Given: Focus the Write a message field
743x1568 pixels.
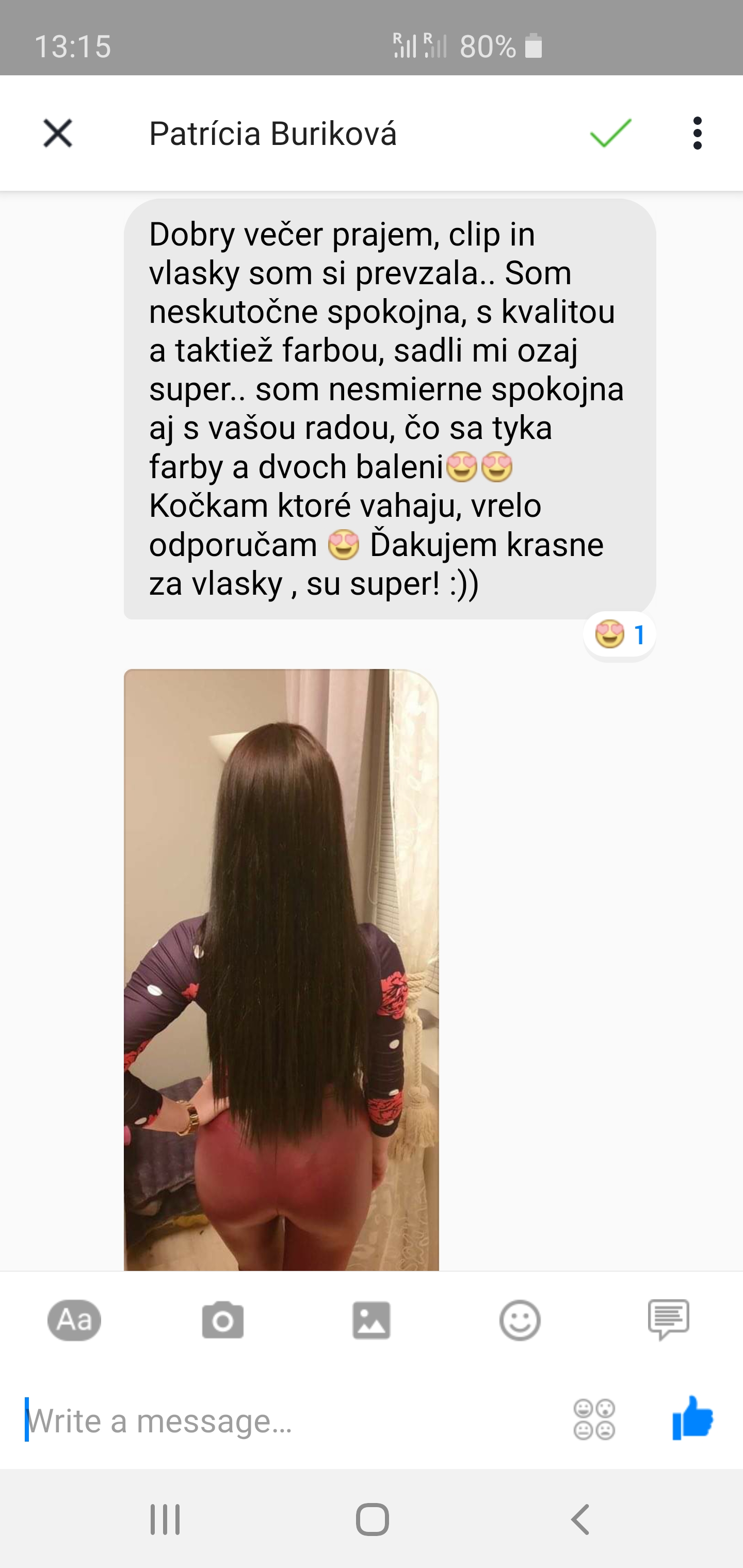Looking at the screenshot, I should (x=286, y=1420).
